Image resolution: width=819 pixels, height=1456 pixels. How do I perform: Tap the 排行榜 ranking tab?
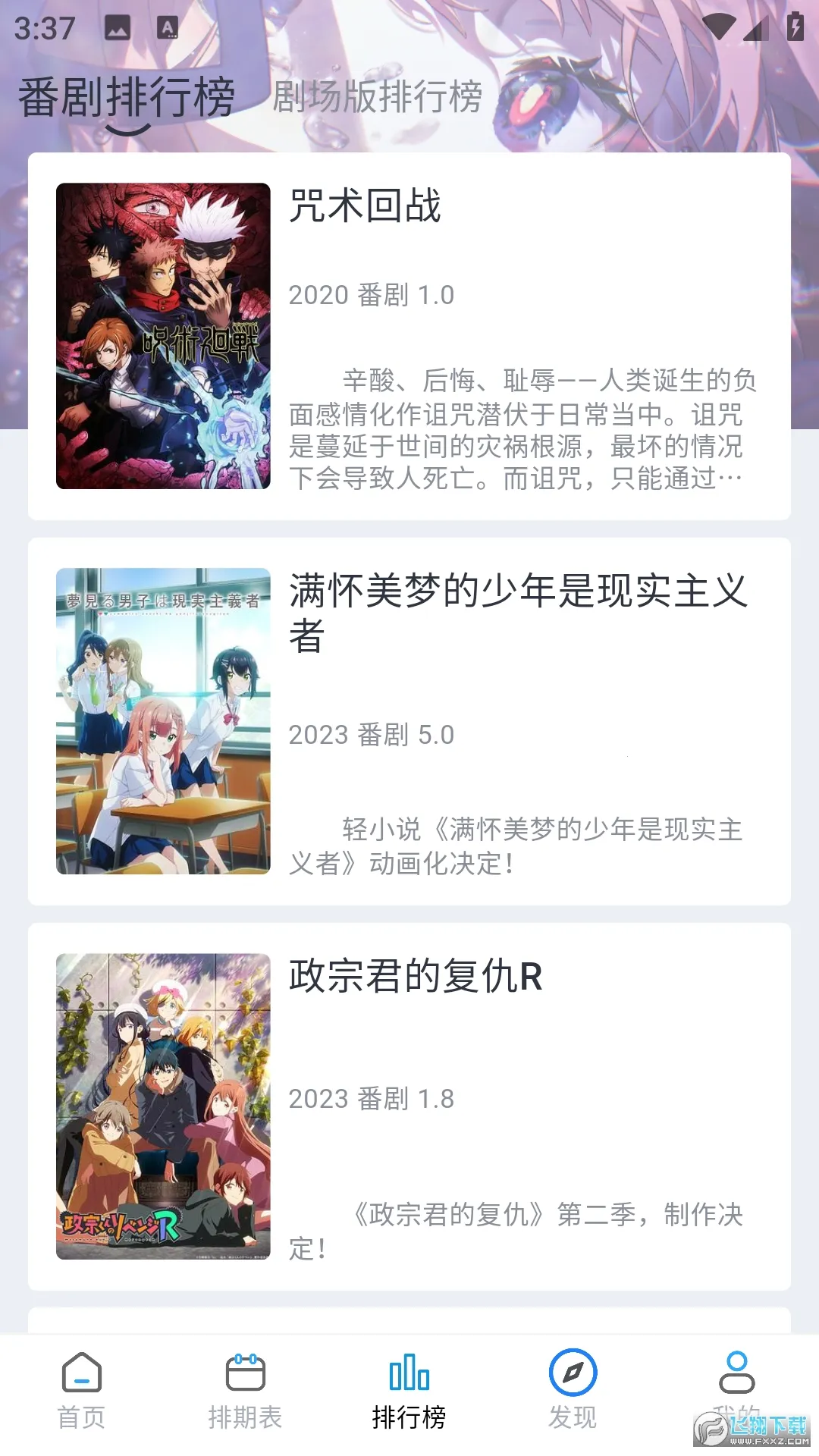click(409, 1392)
